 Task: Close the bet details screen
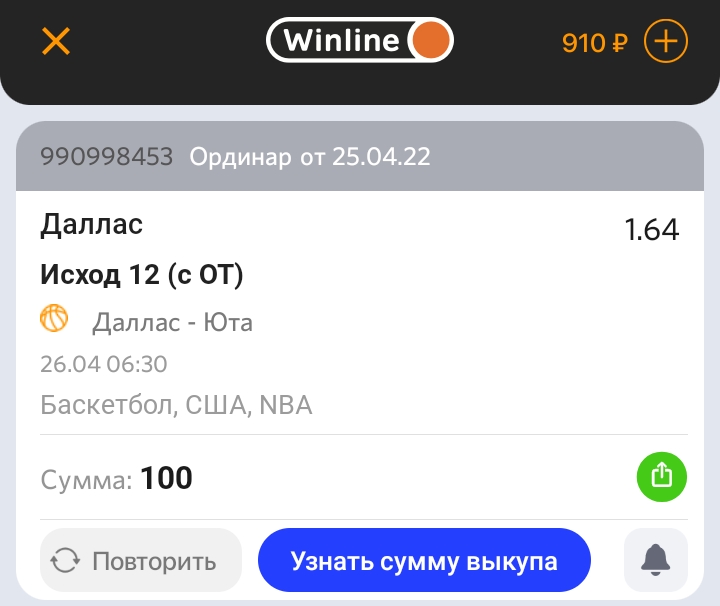pos(55,41)
